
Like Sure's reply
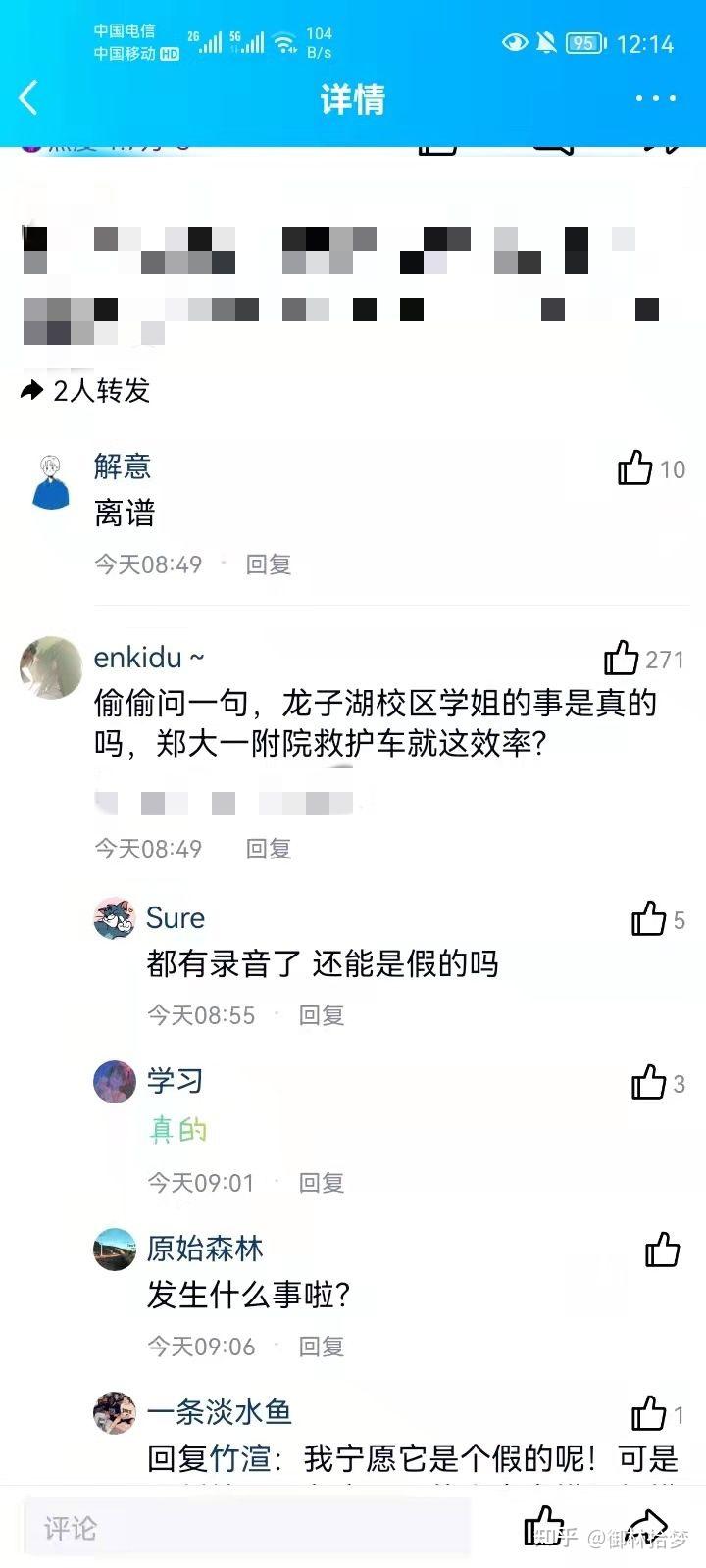point(648,919)
